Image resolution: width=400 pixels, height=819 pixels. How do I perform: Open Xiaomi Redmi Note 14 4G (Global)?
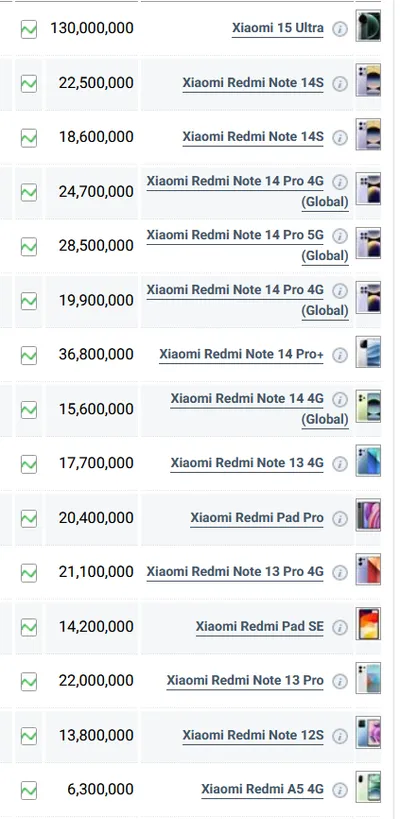[x=260, y=408]
